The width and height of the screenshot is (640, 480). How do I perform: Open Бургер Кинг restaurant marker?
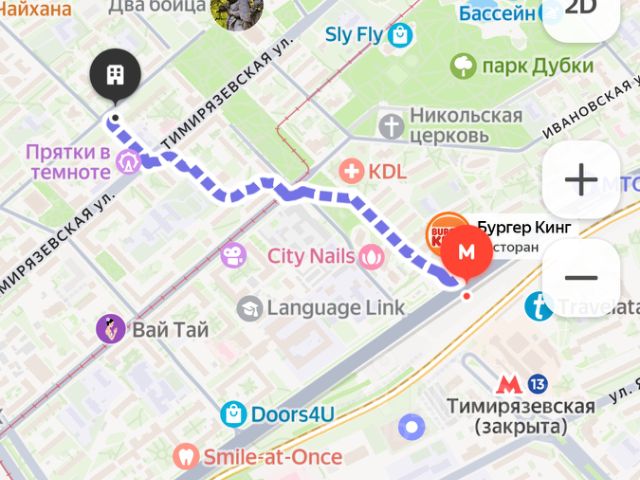[443, 232]
